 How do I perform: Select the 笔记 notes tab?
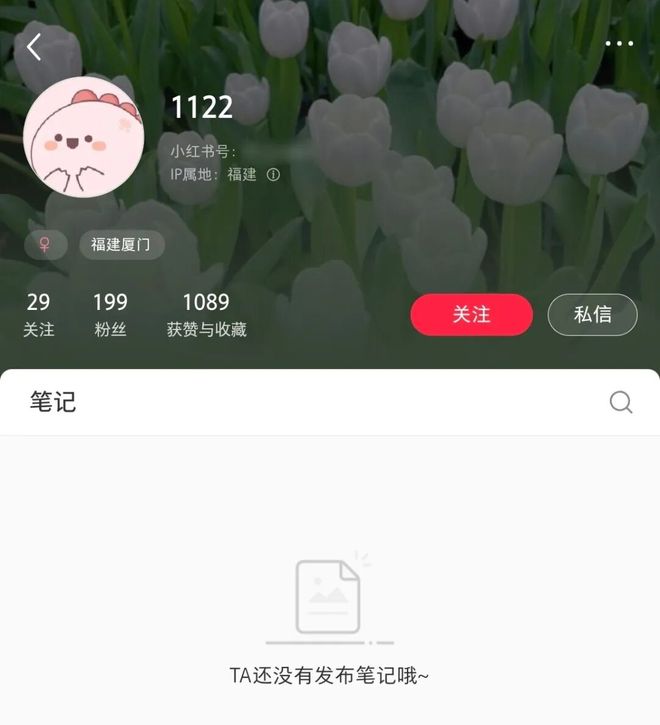[53, 402]
